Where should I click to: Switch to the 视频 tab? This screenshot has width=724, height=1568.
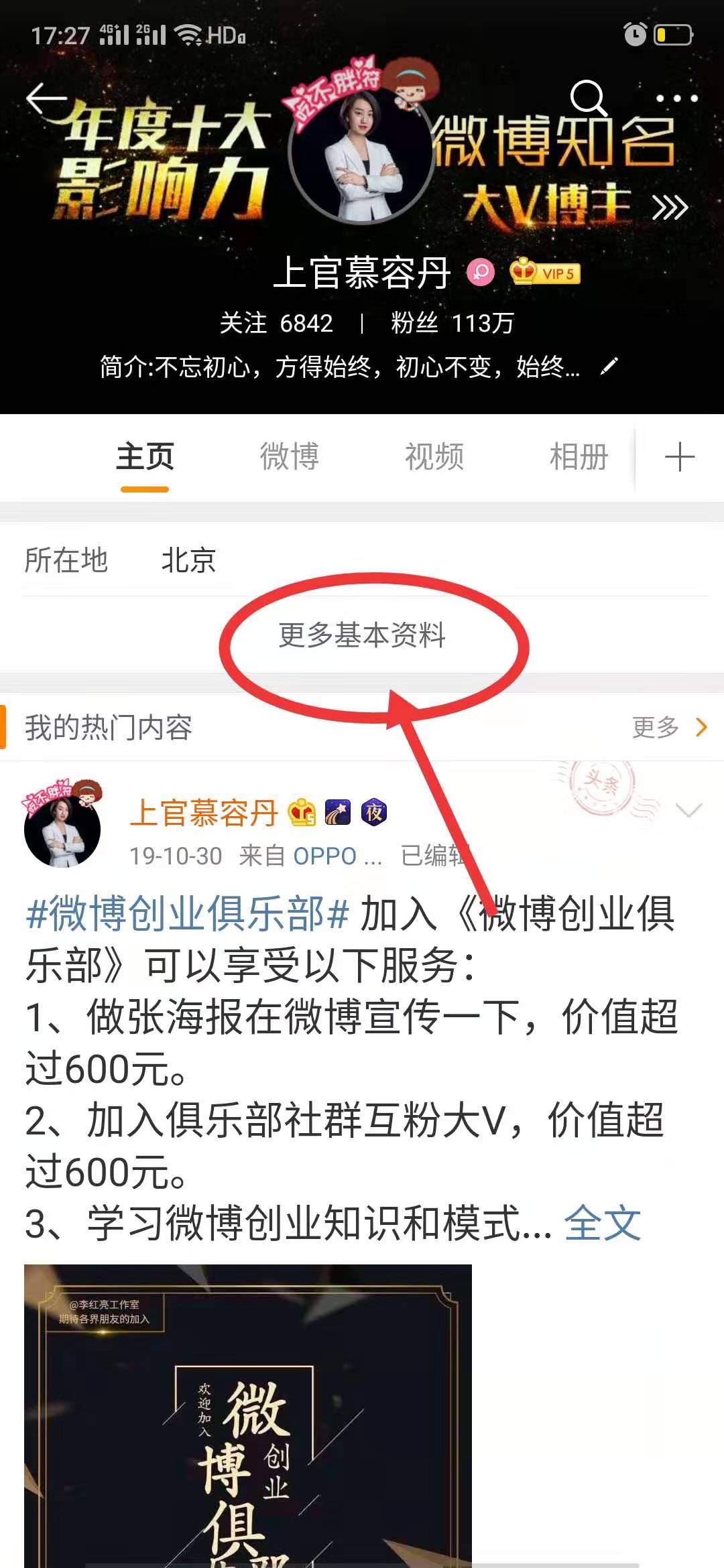pos(434,457)
